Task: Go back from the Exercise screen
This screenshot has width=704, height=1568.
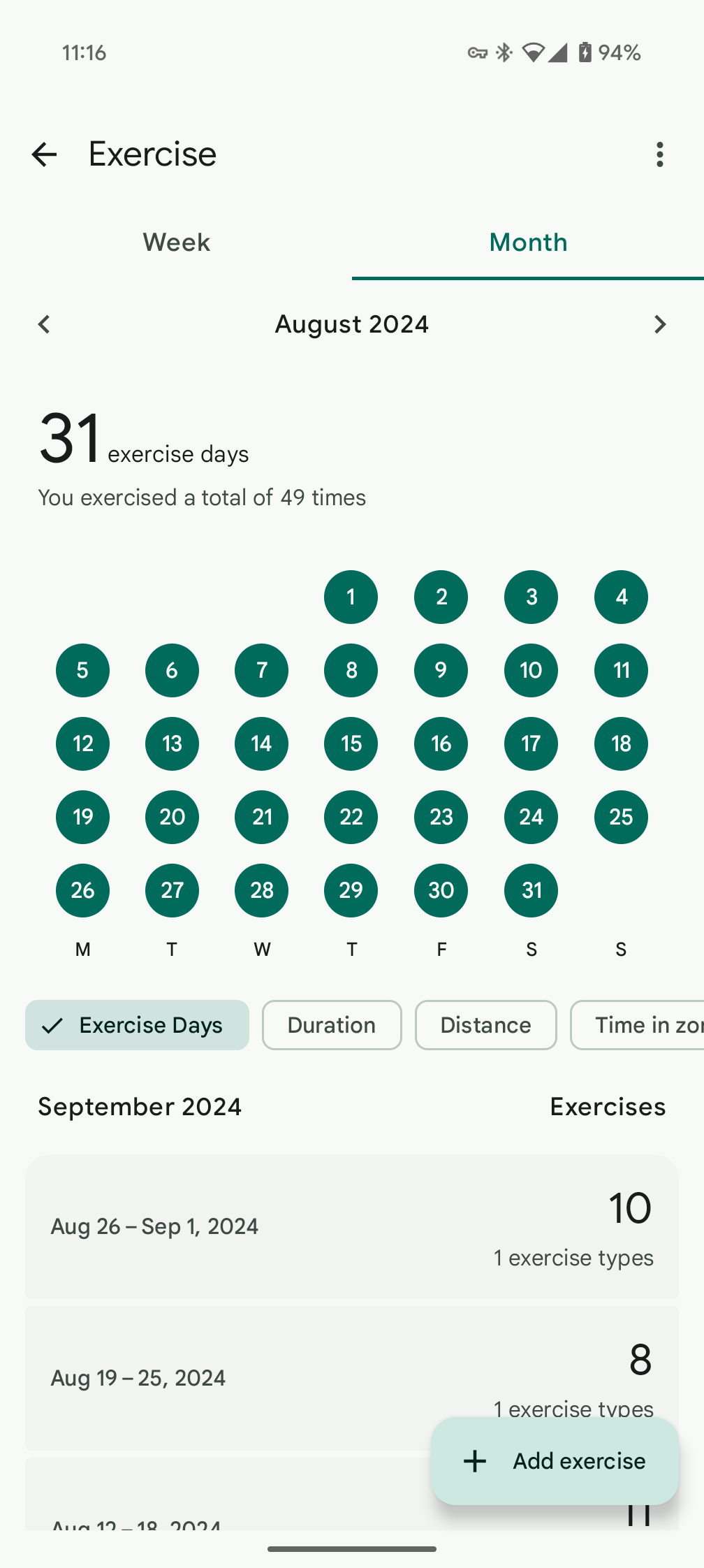Action: click(44, 154)
